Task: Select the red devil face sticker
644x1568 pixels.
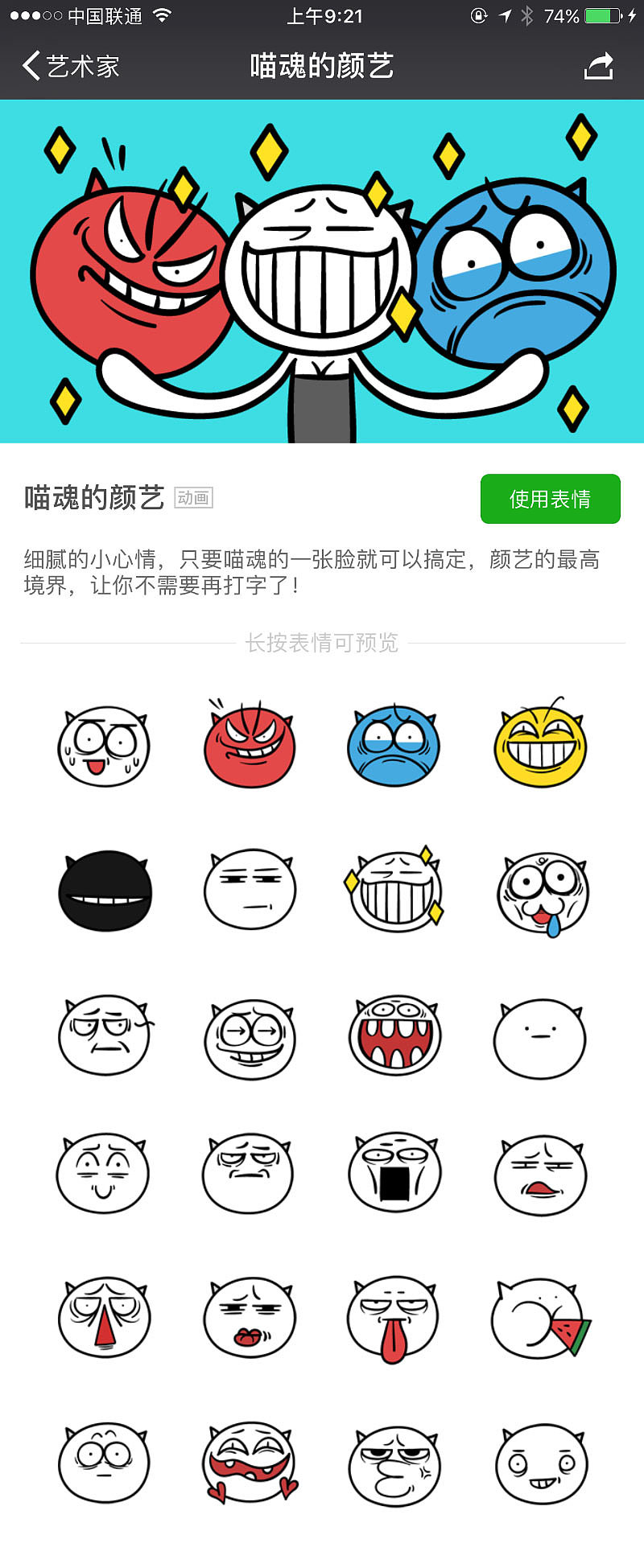Action: pyautogui.click(x=250, y=744)
